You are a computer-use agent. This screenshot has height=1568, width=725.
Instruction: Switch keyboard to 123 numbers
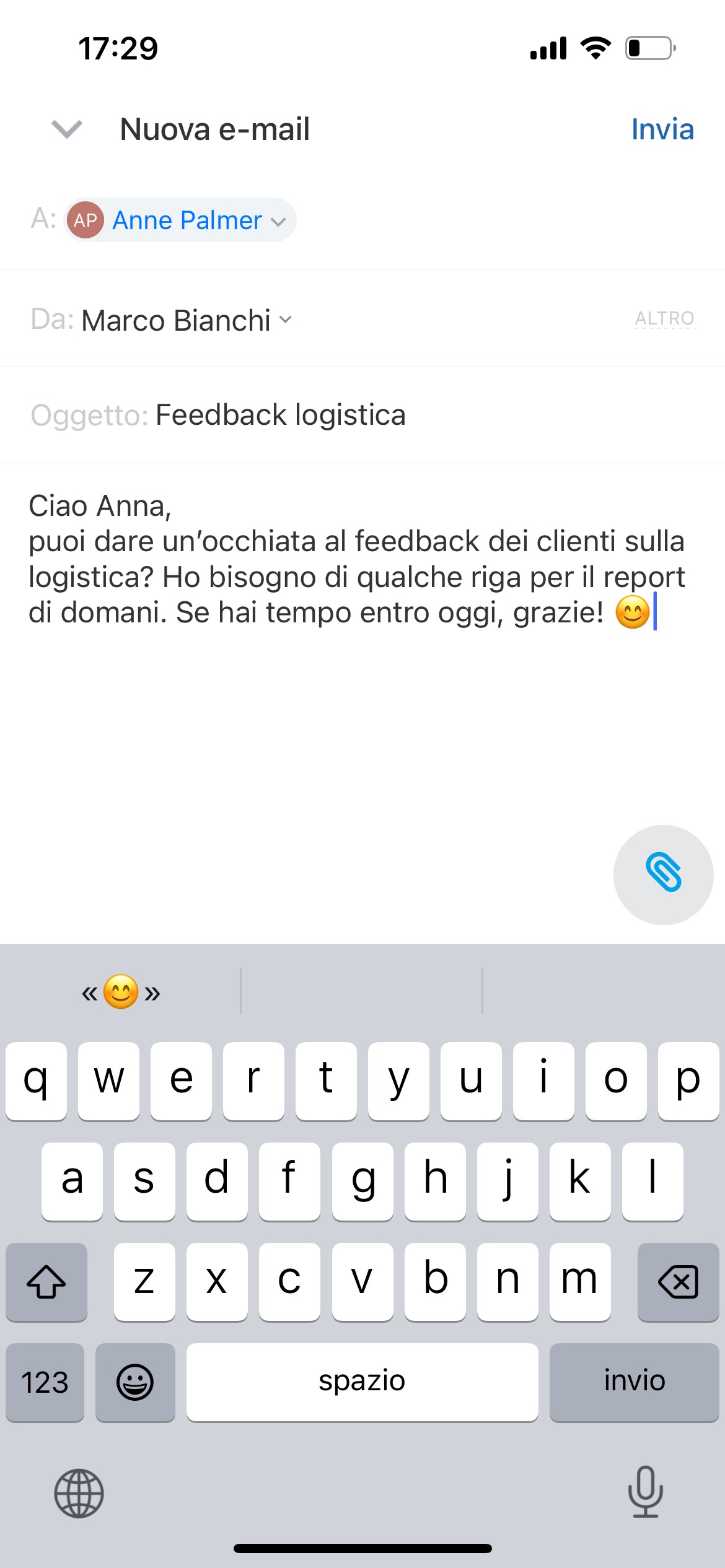tap(45, 1382)
